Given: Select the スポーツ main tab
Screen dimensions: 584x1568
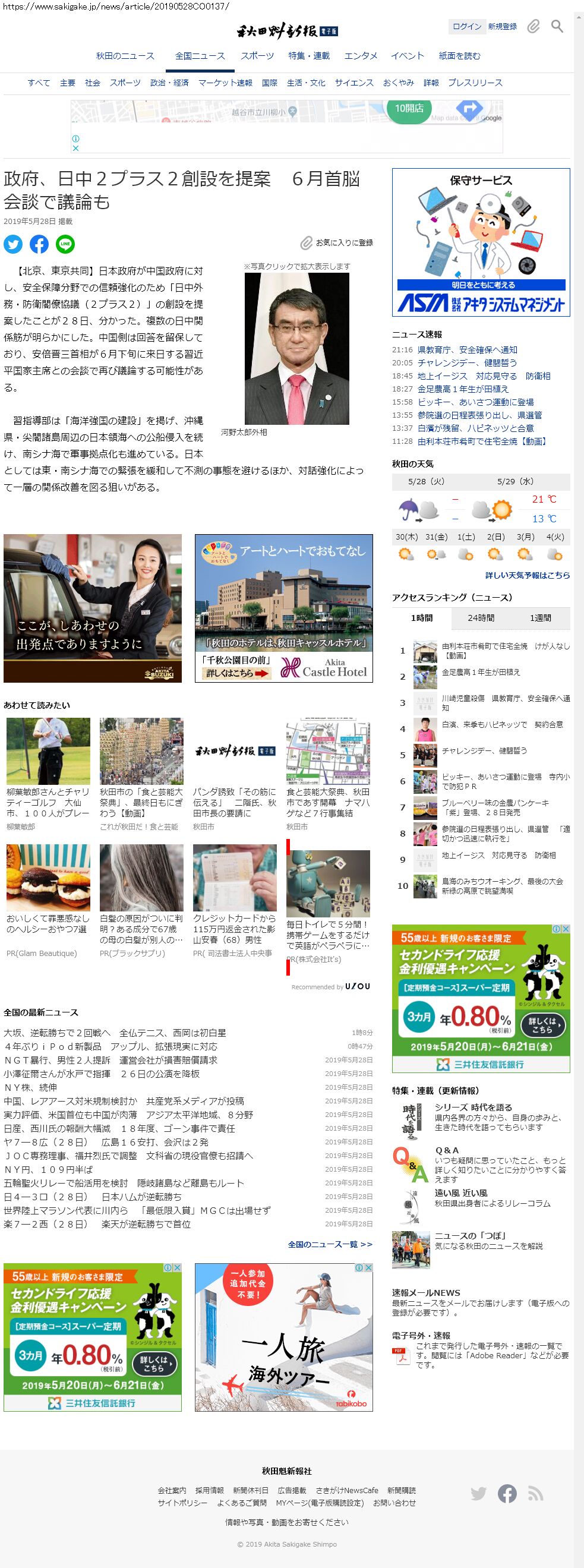Looking at the screenshot, I should [257, 56].
